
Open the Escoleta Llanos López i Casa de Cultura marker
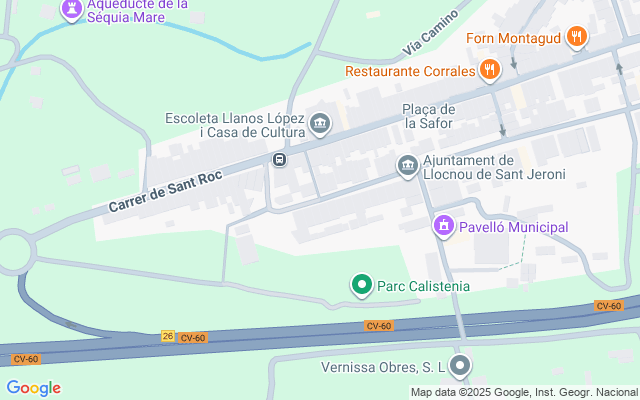click(x=320, y=125)
